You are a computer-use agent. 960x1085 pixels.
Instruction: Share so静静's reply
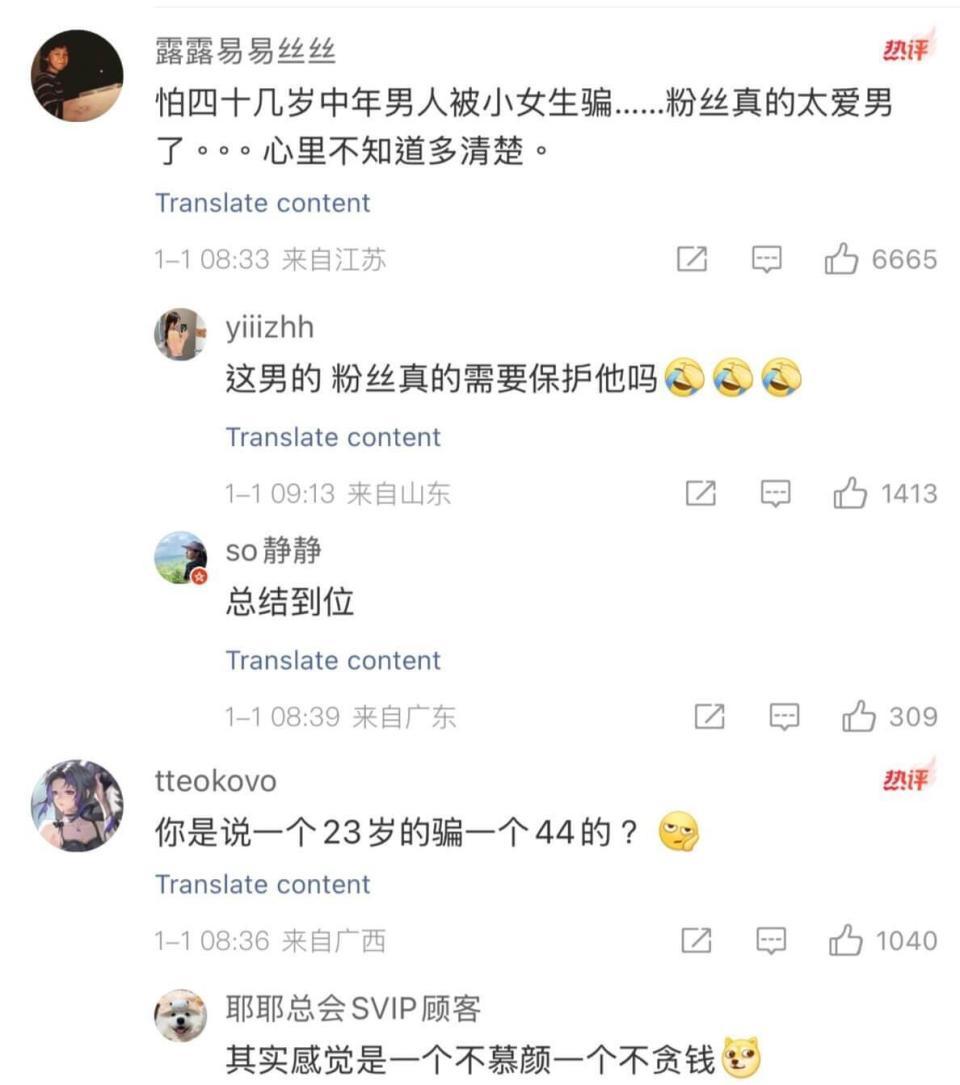[x=709, y=716]
